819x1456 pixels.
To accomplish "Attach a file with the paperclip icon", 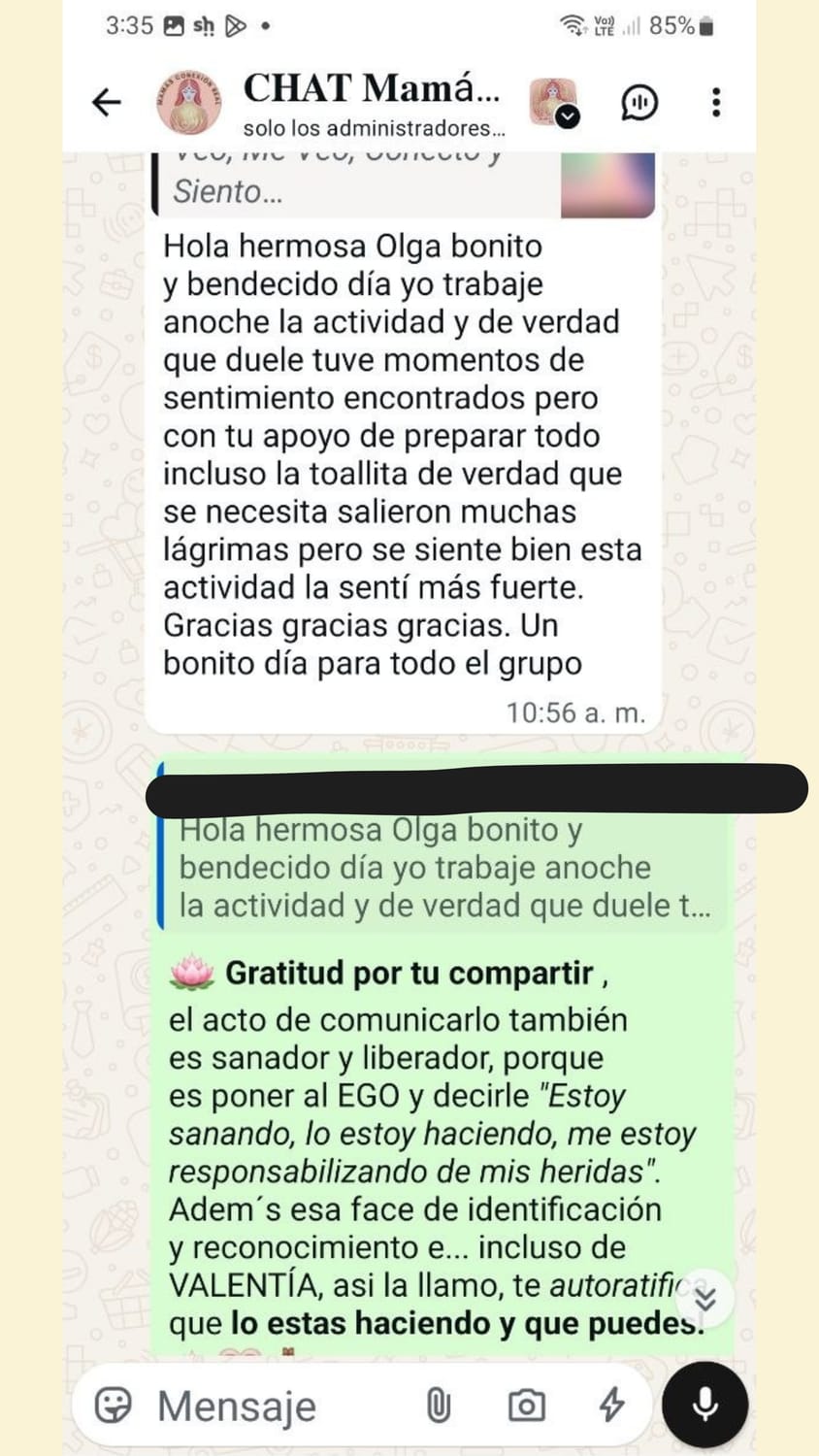I will coord(439,1405).
